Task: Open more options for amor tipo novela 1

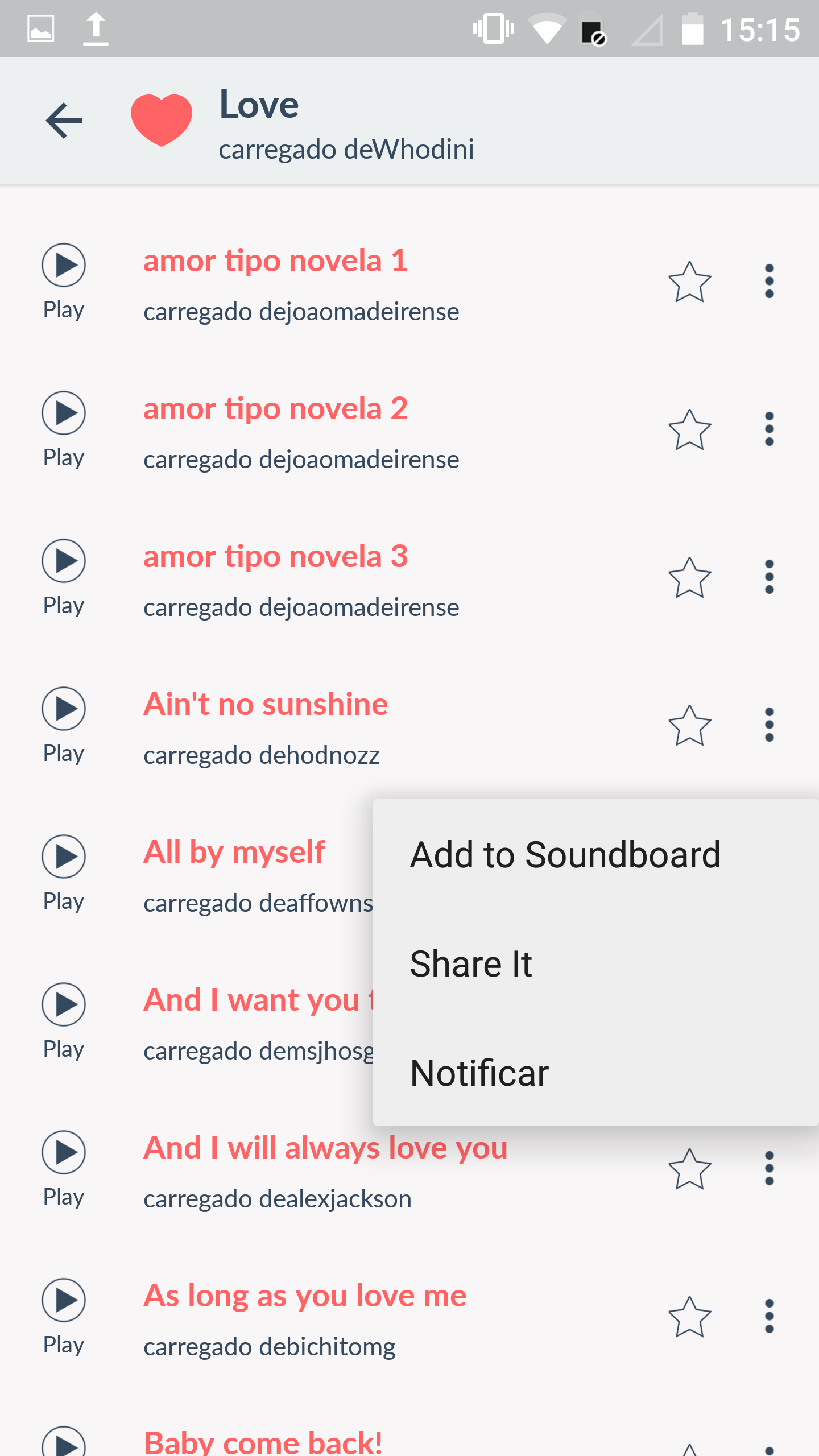Action: 769,281
